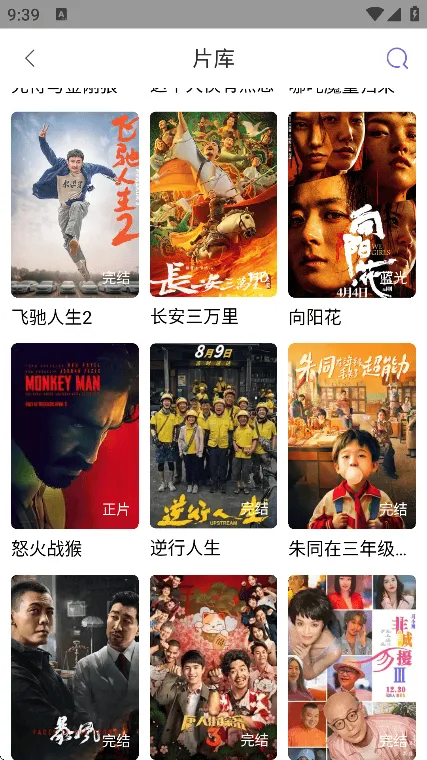Image resolution: width=427 pixels, height=760 pixels.
Task: Open 怒火战猴 (Monkey Man)
Action: coord(75,436)
